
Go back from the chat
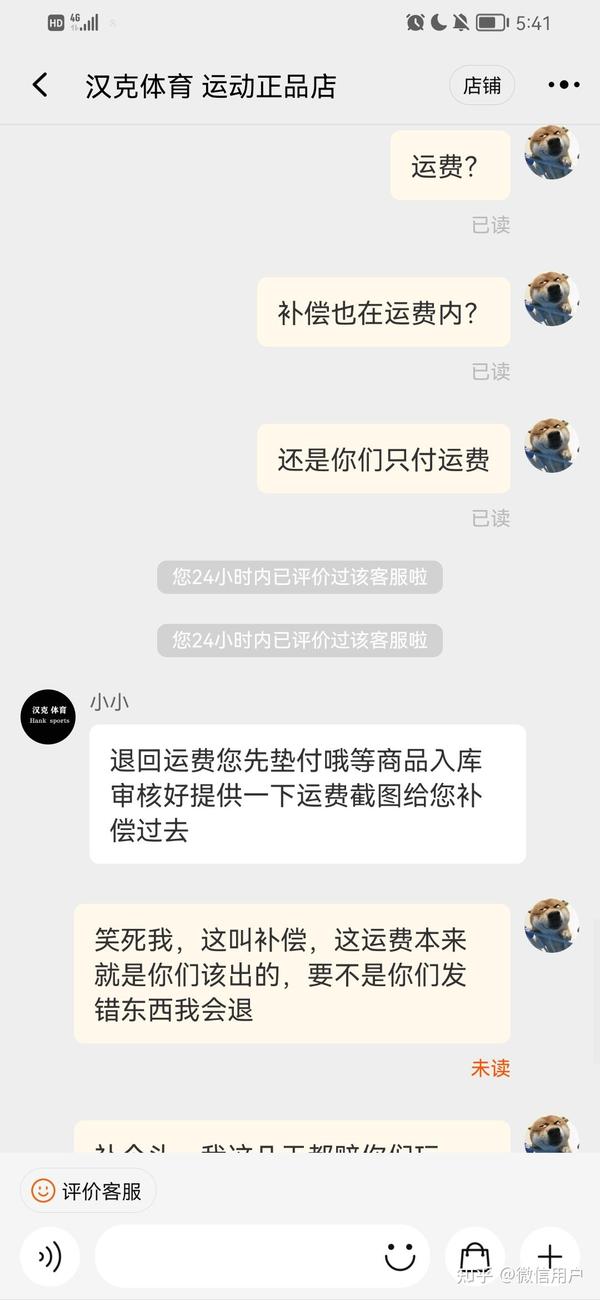pyautogui.click(x=40, y=85)
